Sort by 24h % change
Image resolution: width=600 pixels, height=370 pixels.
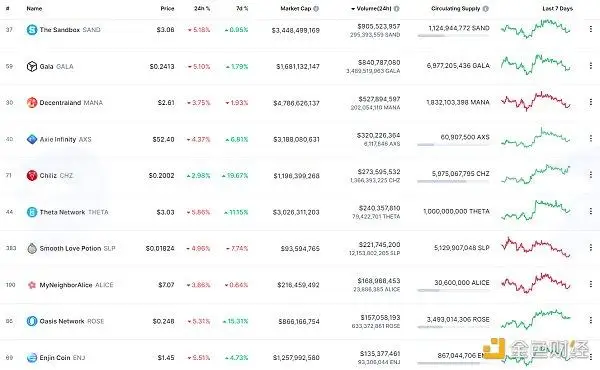point(202,8)
